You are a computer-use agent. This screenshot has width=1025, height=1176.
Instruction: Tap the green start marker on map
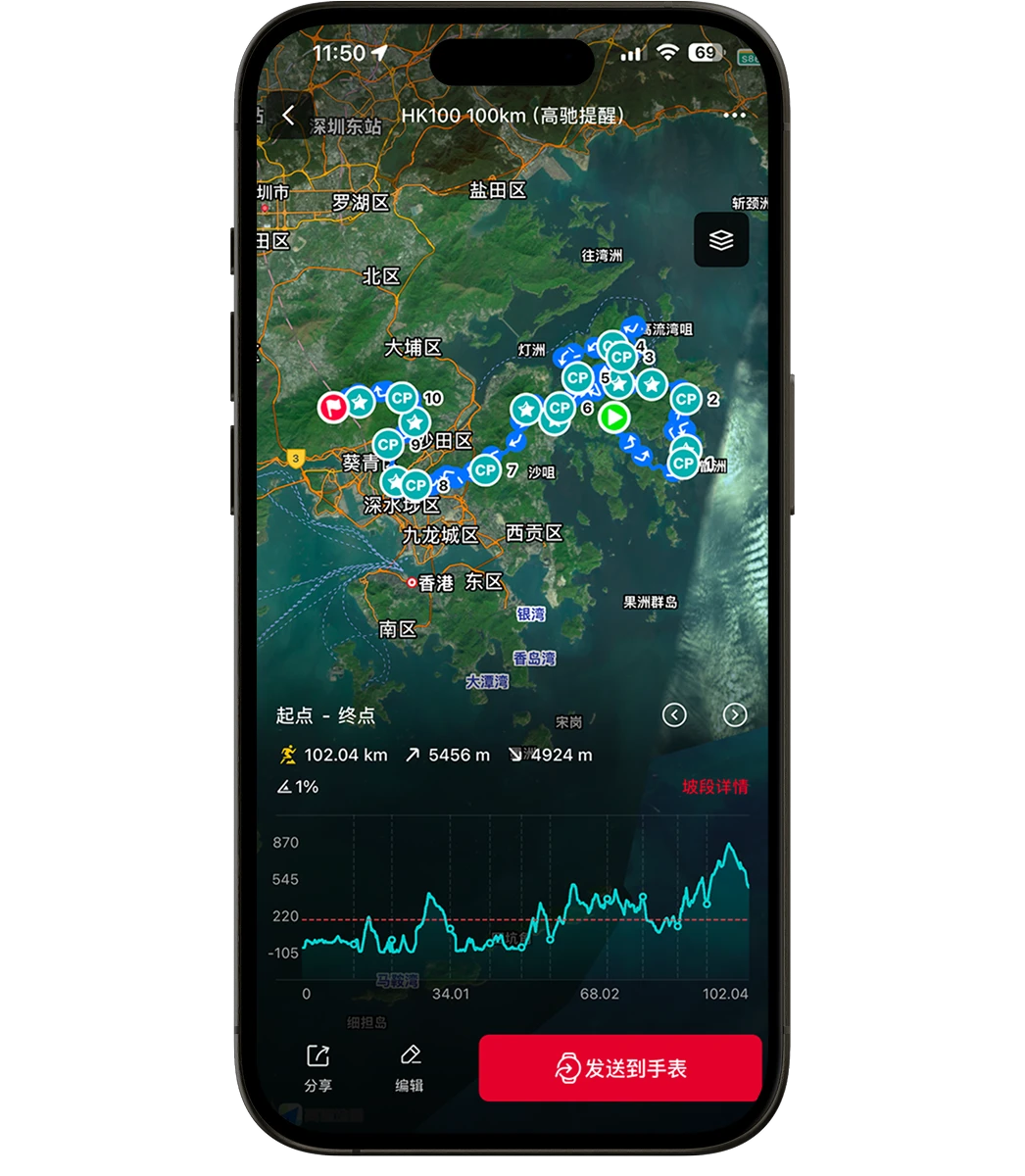point(613,417)
